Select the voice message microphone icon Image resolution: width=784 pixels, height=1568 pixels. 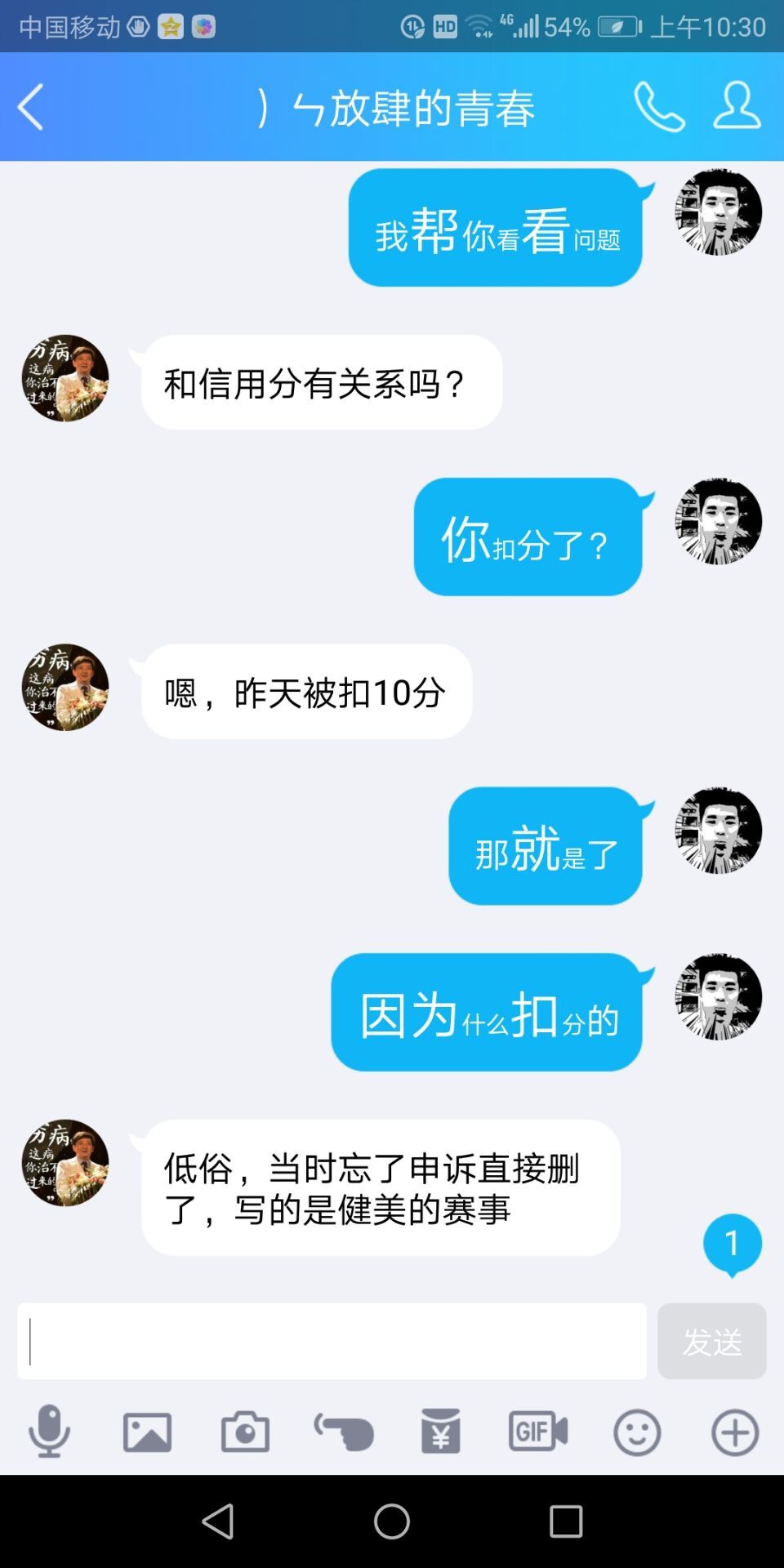point(51,1432)
